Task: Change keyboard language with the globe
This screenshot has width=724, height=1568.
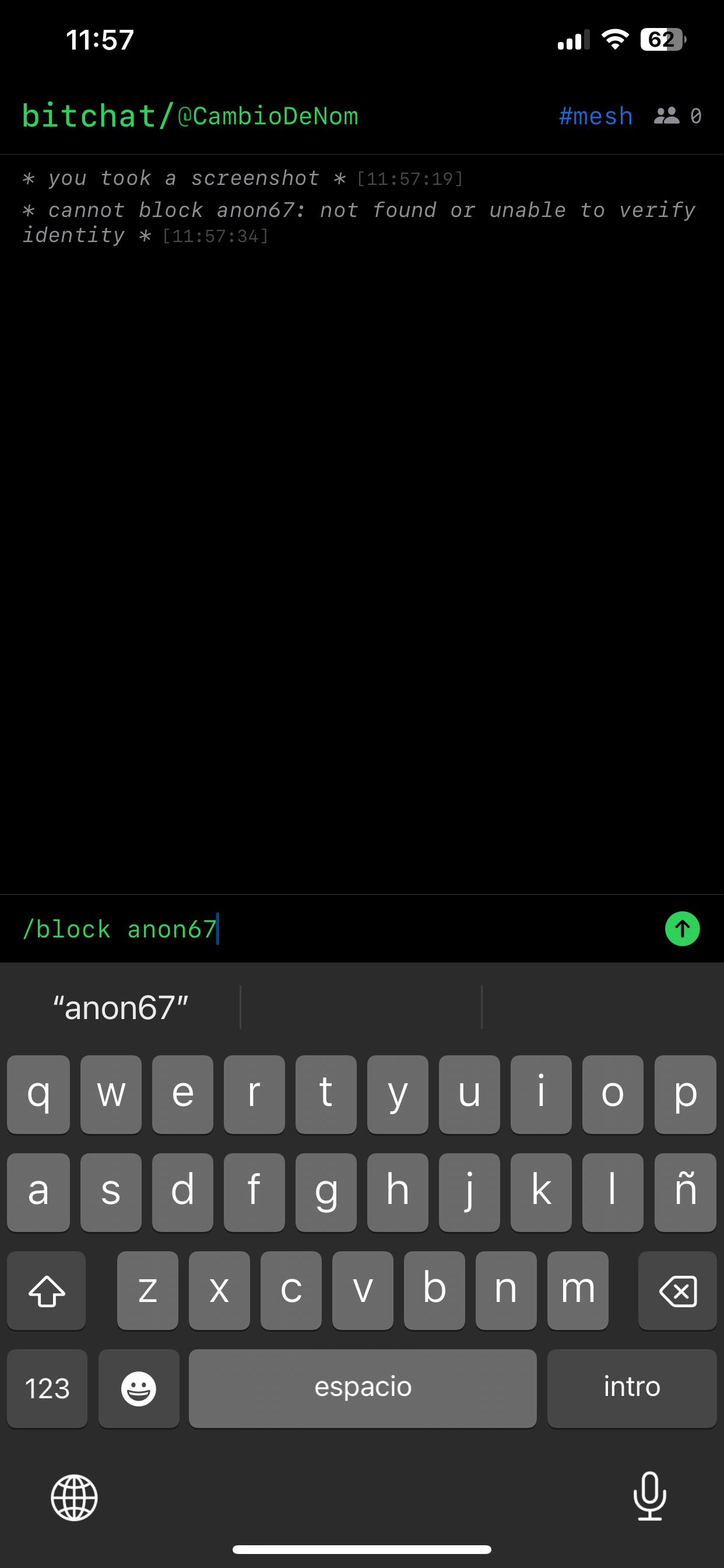Action: (74, 1497)
